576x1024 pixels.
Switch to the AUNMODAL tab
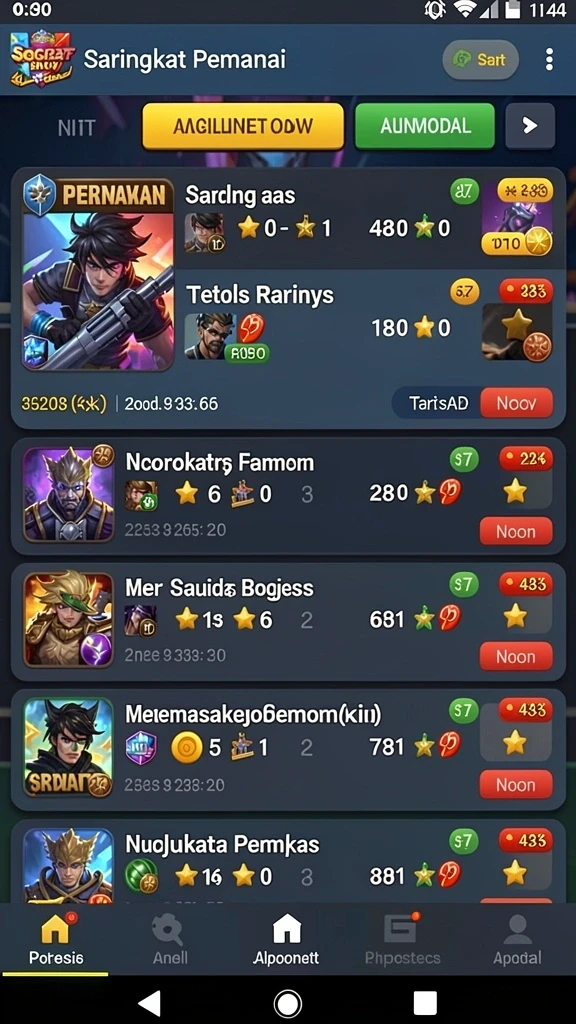[424, 126]
